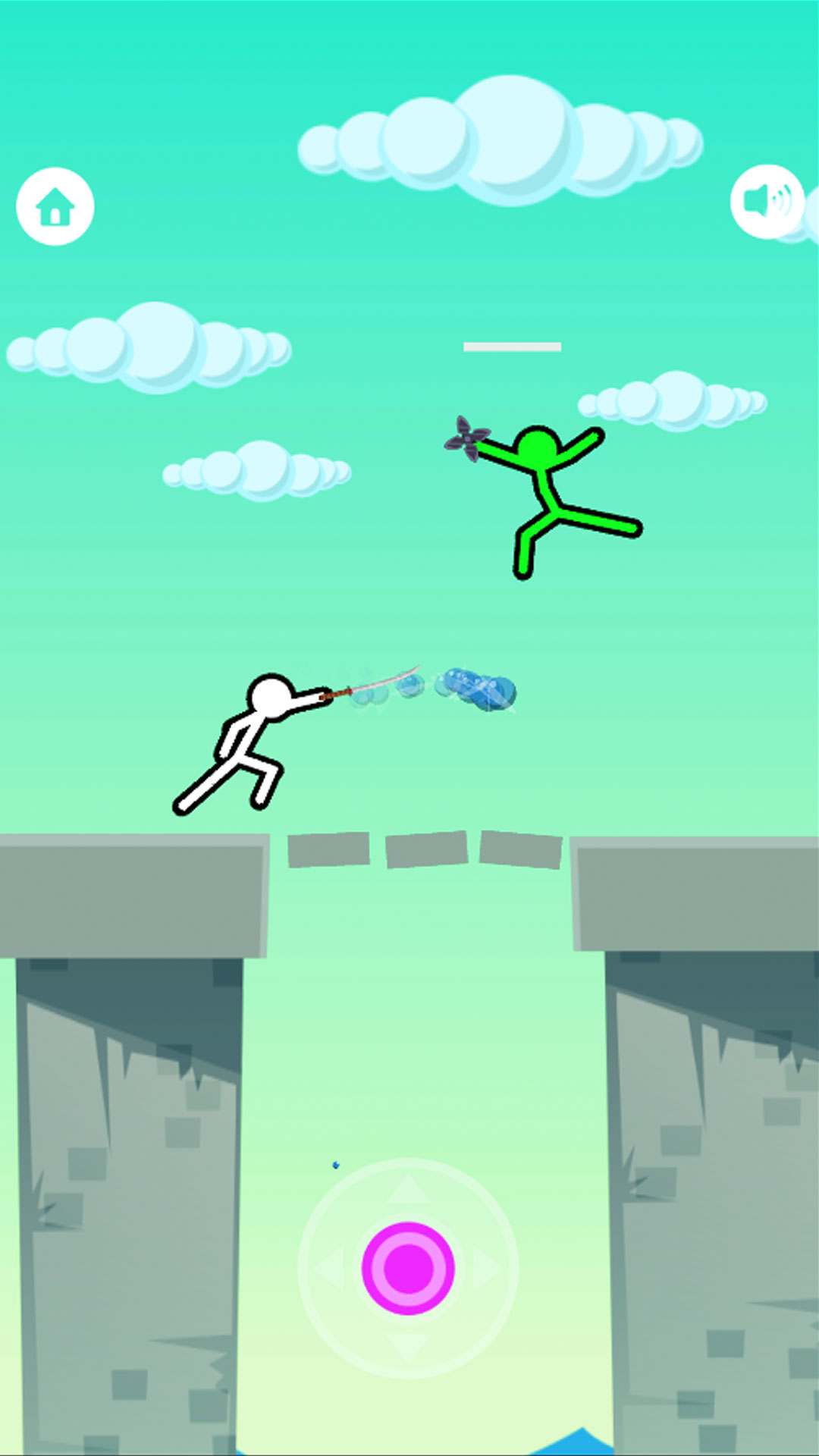Tap the joystick's down arrow
This screenshot has height=1456, width=819.
coord(408,1345)
